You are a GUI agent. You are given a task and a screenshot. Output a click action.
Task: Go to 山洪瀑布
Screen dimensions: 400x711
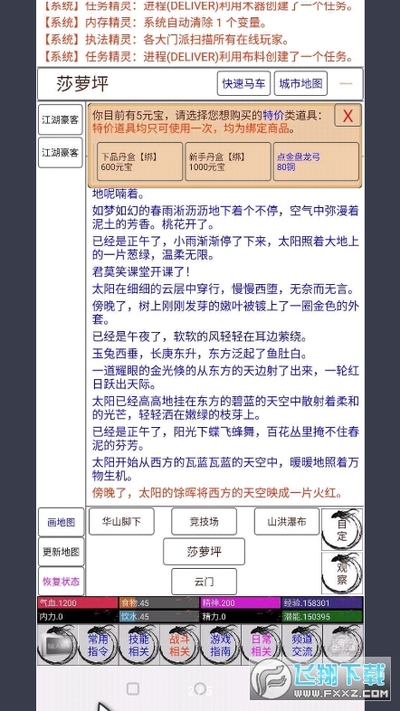click(x=287, y=521)
